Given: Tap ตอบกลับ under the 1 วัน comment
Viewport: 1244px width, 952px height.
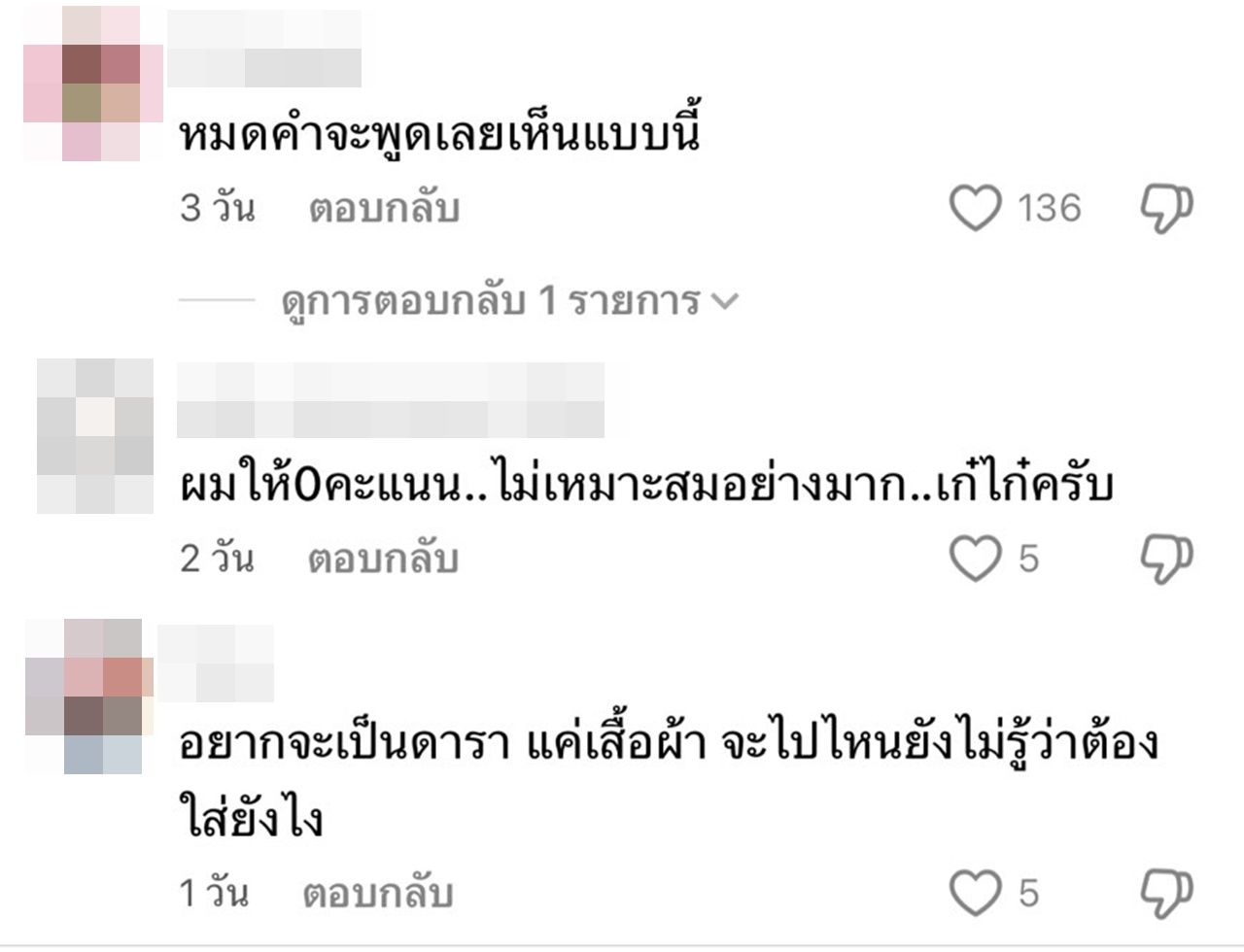Looking at the screenshot, I should [x=378, y=893].
